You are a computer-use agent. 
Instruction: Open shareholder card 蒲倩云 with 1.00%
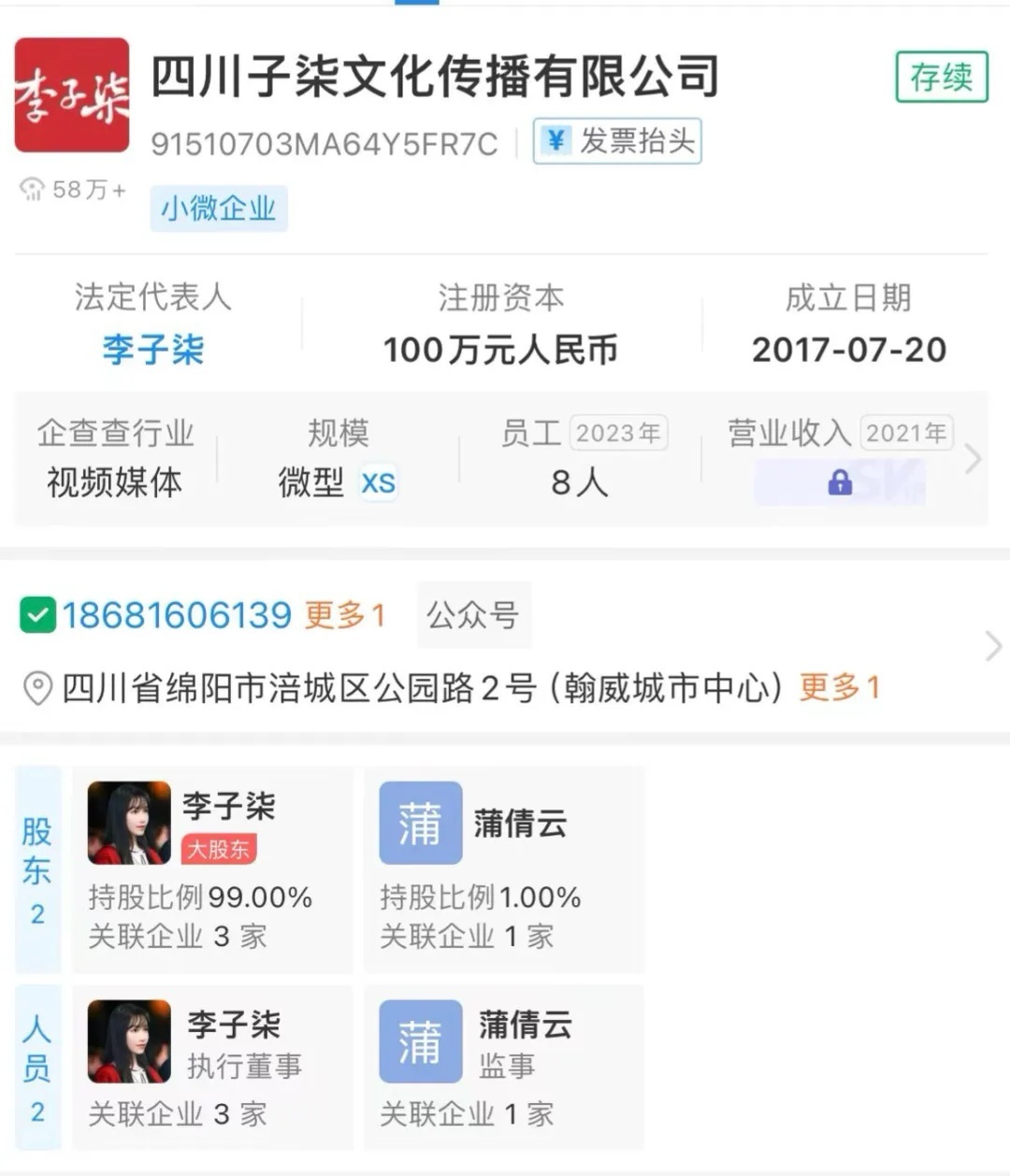point(503,868)
